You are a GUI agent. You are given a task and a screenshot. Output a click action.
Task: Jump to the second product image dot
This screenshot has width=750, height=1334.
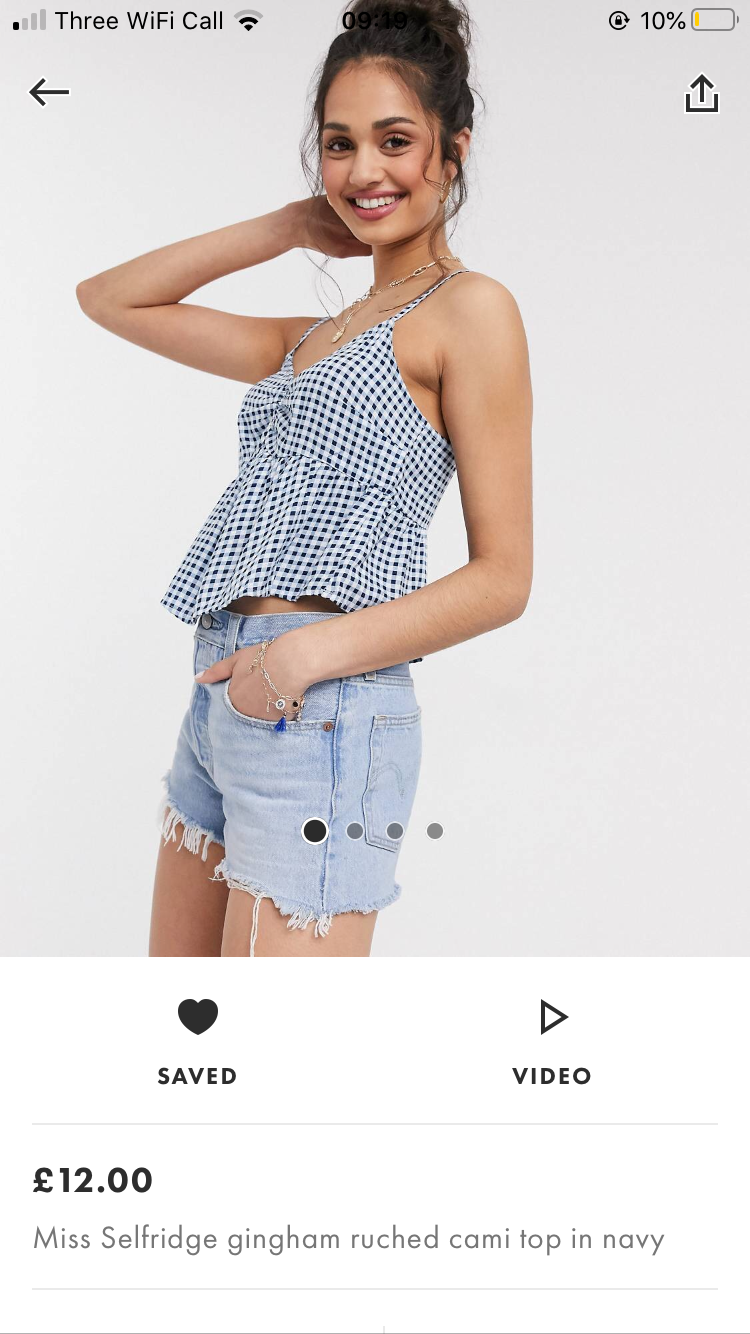point(355,831)
